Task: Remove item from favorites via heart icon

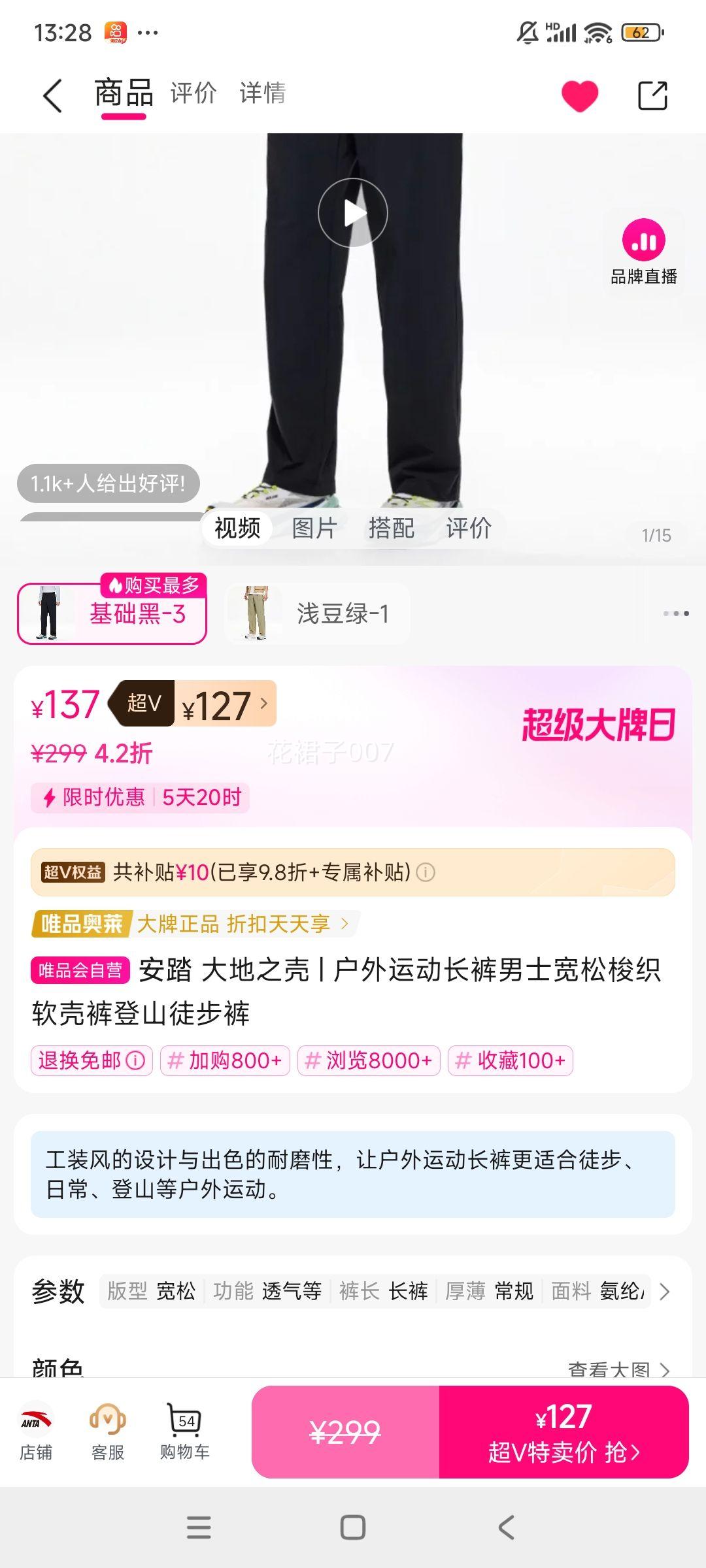Action: (580, 96)
